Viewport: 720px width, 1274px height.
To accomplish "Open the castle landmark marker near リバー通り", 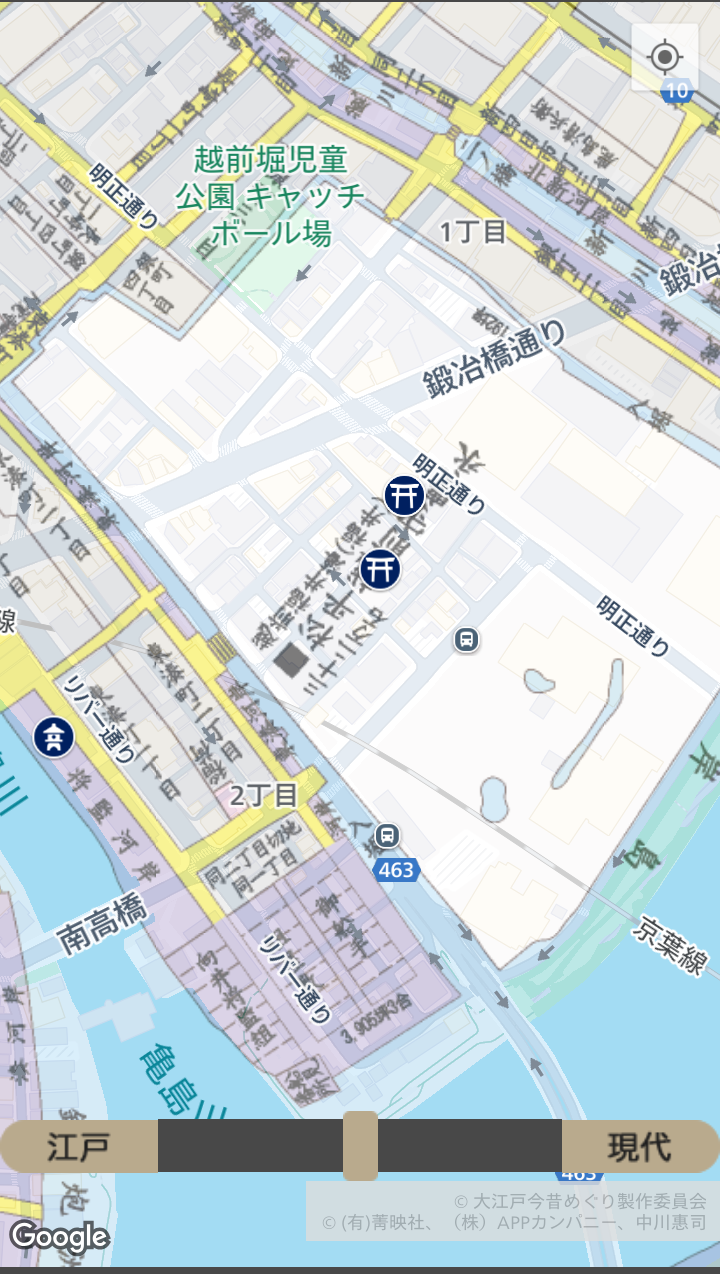I will click(x=54, y=737).
